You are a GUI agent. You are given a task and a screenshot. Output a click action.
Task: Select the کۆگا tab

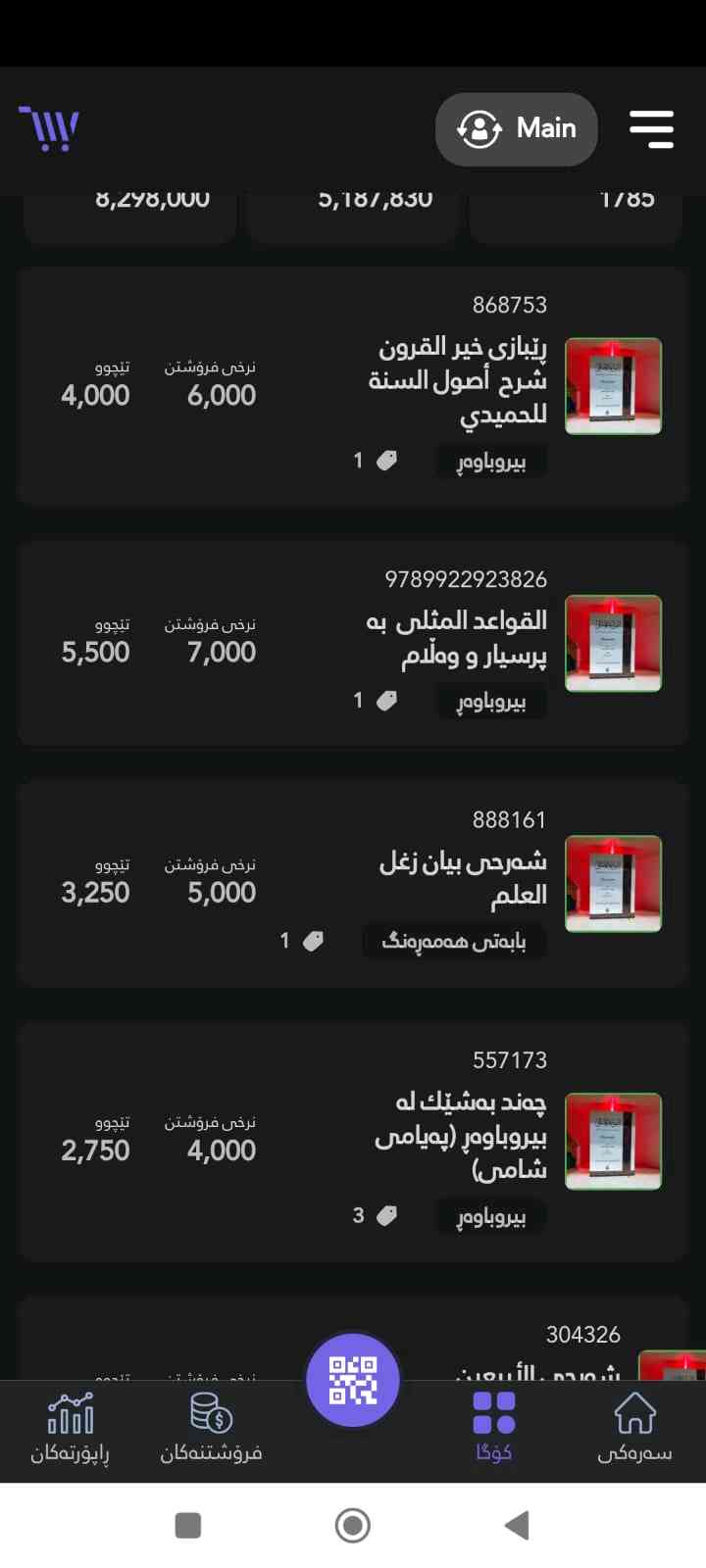[x=494, y=1427]
